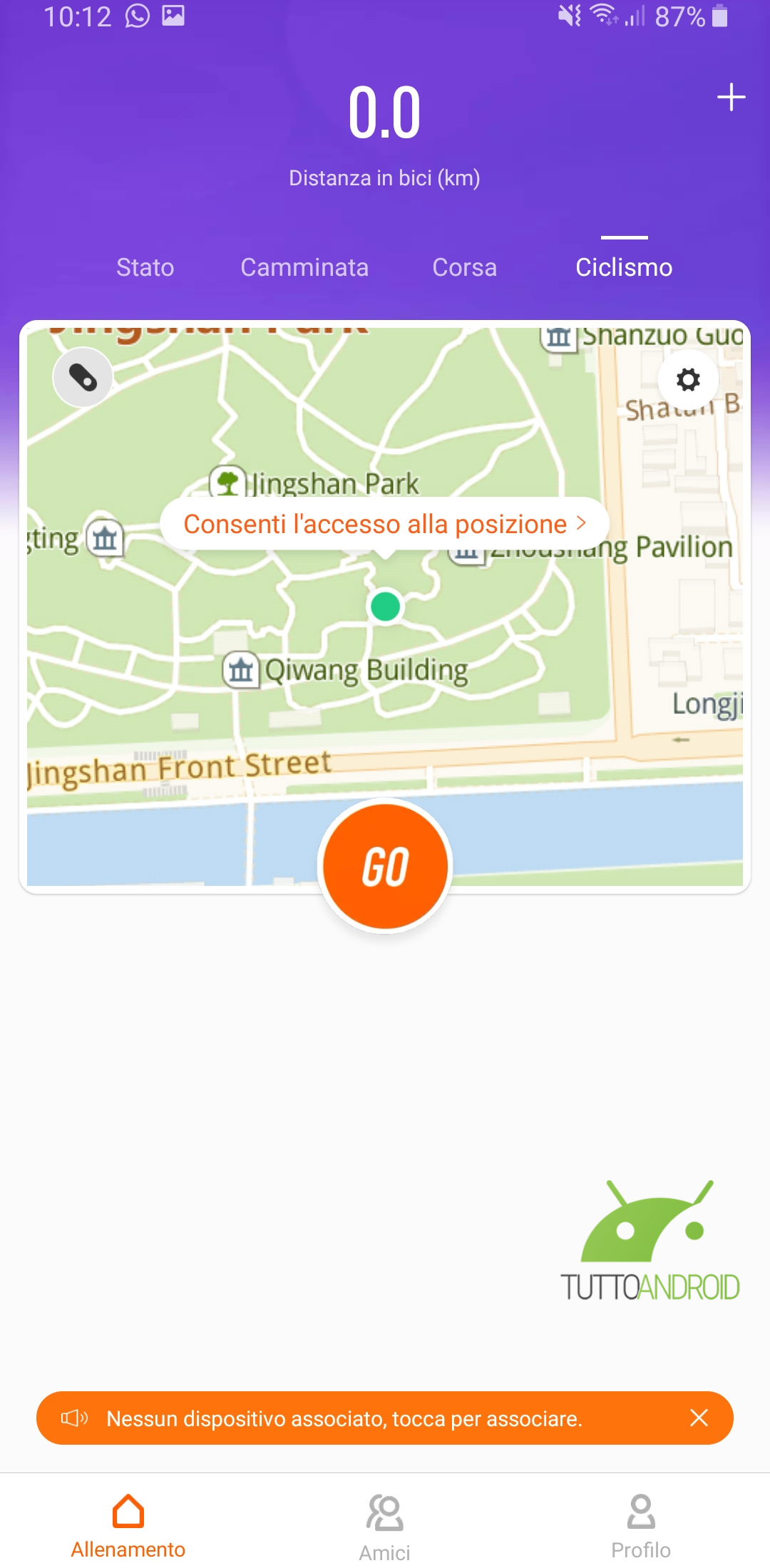Image resolution: width=770 pixels, height=1568 pixels.
Task: Select the Ciclismo tab
Action: click(624, 267)
